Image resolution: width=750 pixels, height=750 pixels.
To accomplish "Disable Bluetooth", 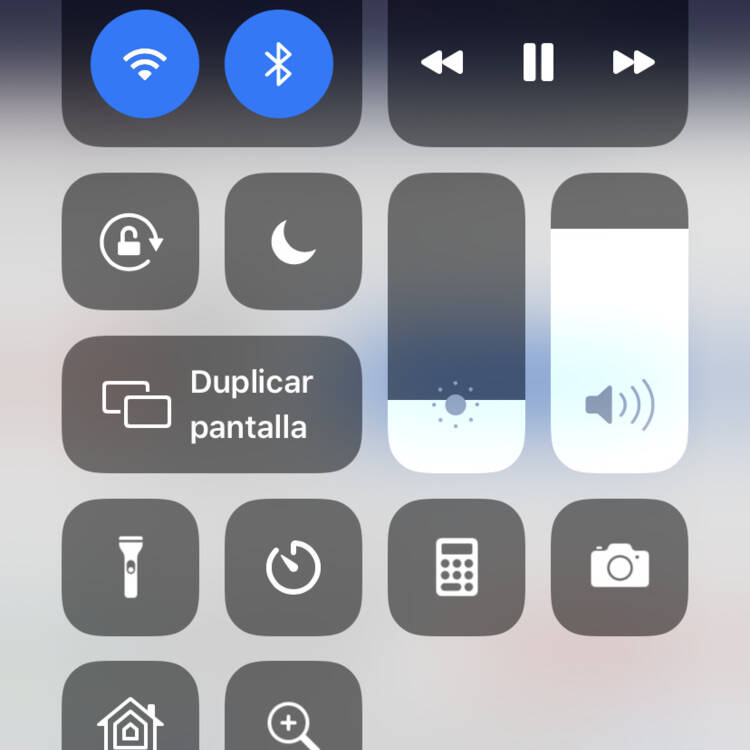I will point(278,65).
